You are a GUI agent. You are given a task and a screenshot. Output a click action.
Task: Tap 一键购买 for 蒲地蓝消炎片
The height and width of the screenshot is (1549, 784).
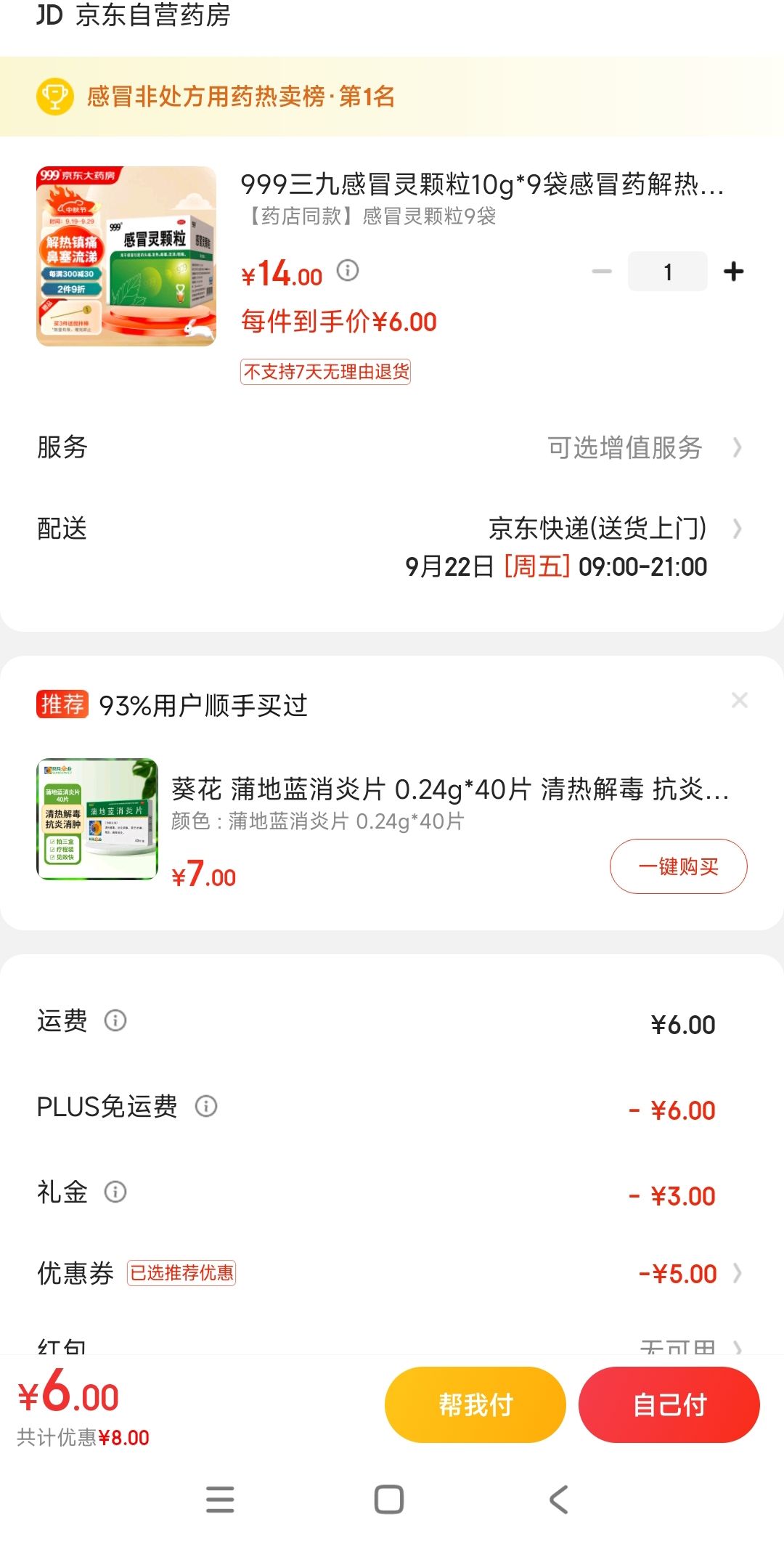678,866
